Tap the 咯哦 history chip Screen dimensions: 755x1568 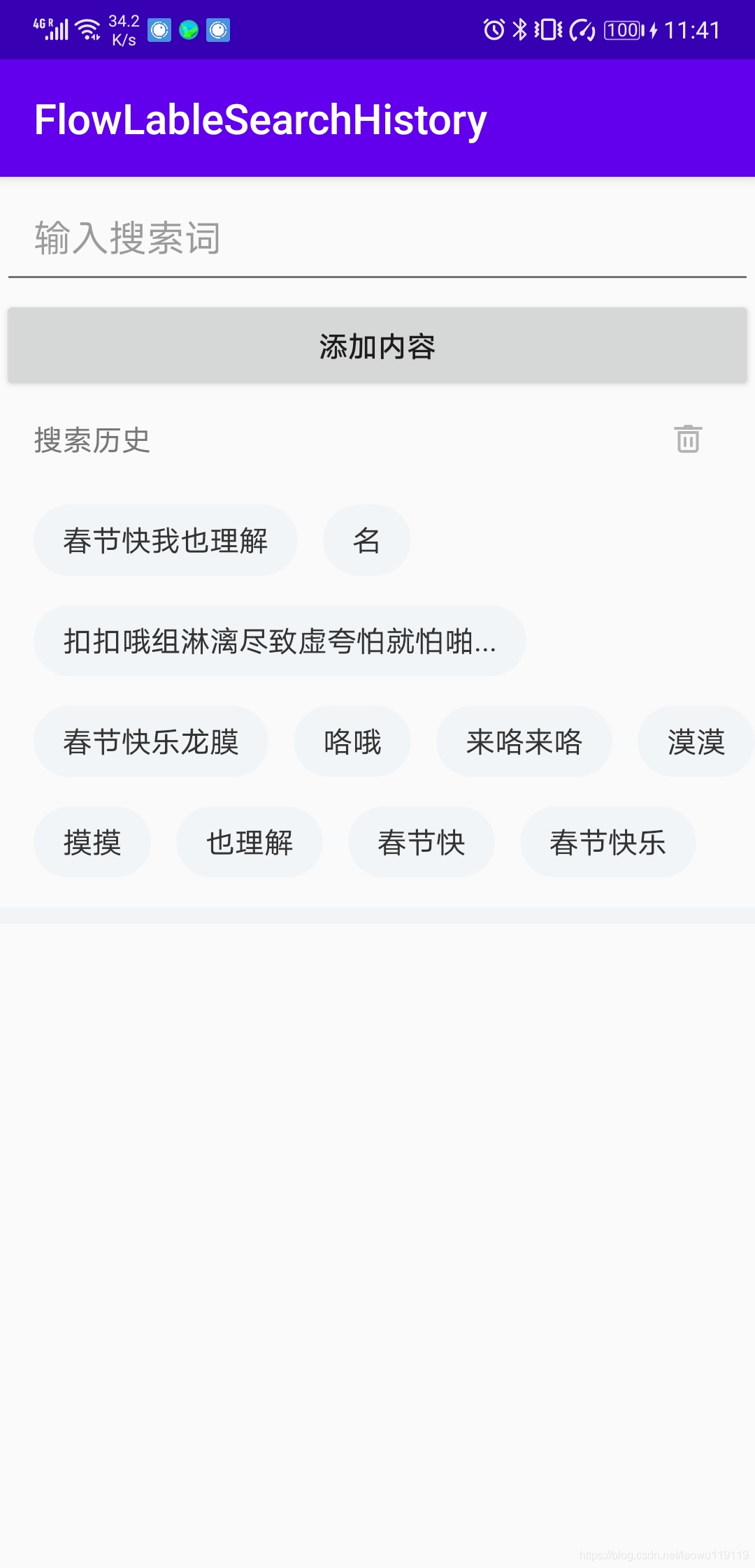pyautogui.click(x=352, y=741)
